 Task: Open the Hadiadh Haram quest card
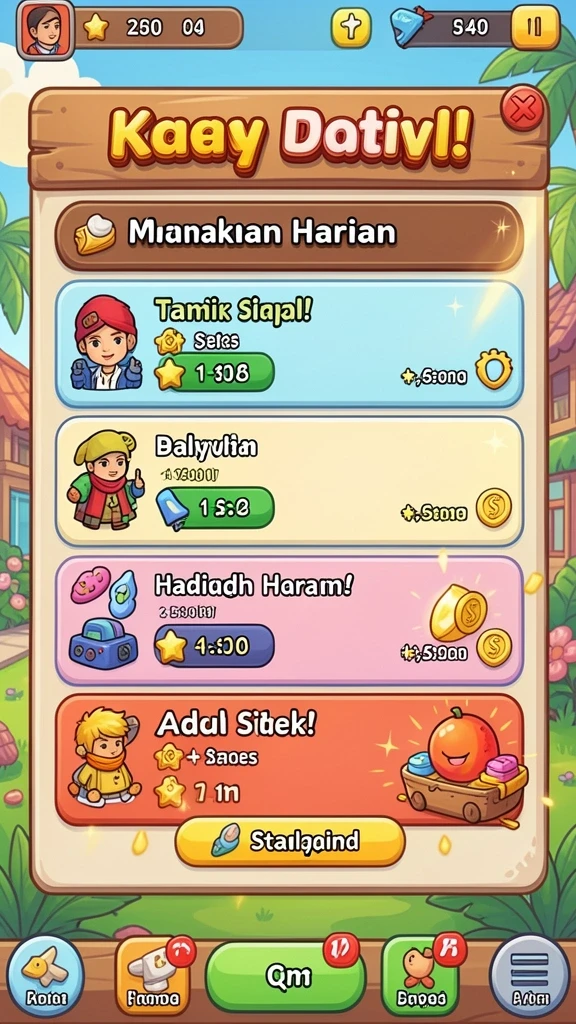289,620
